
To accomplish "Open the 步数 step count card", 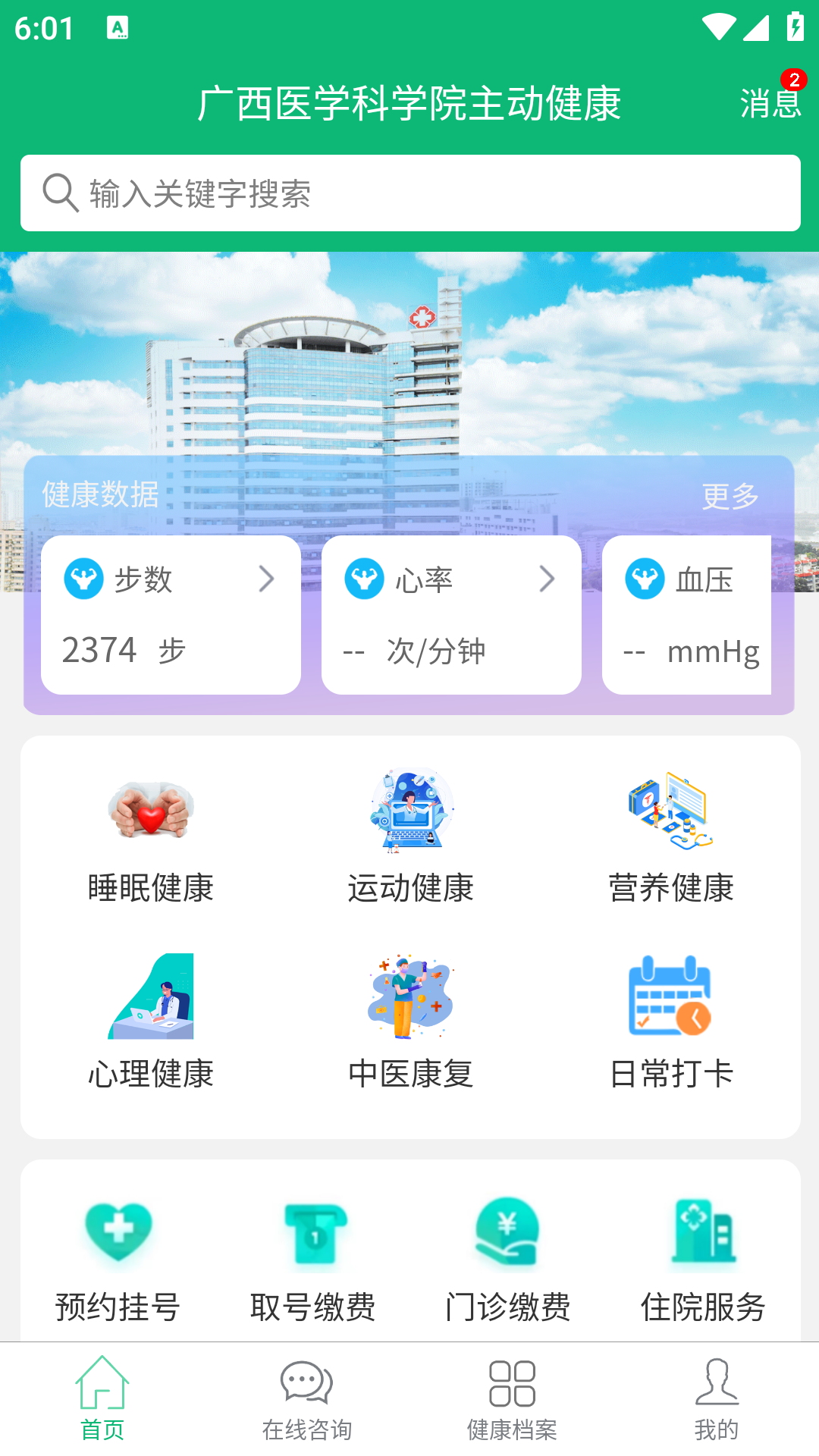I will point(171,614).
